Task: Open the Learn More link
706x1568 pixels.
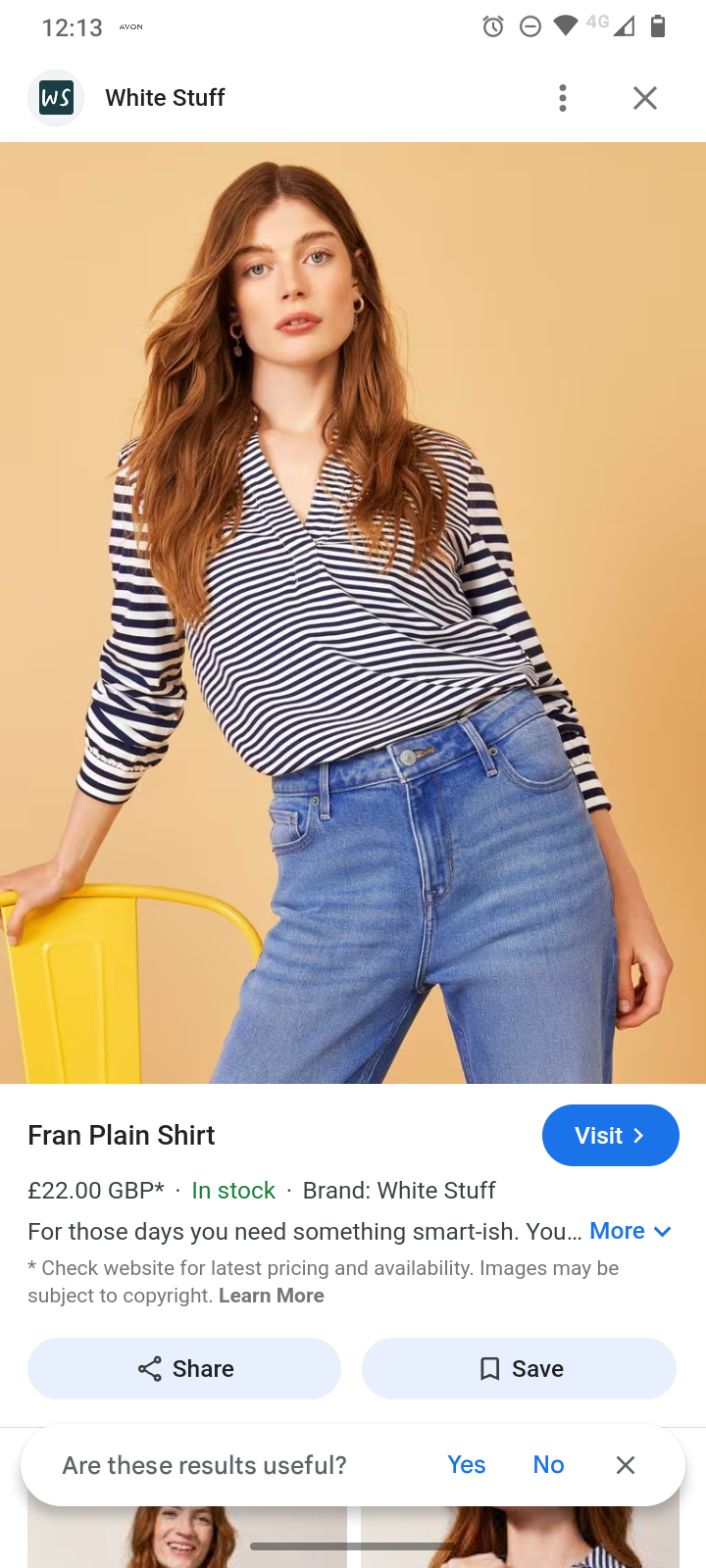Action: pyautogui.click(x=271, y=1296)
